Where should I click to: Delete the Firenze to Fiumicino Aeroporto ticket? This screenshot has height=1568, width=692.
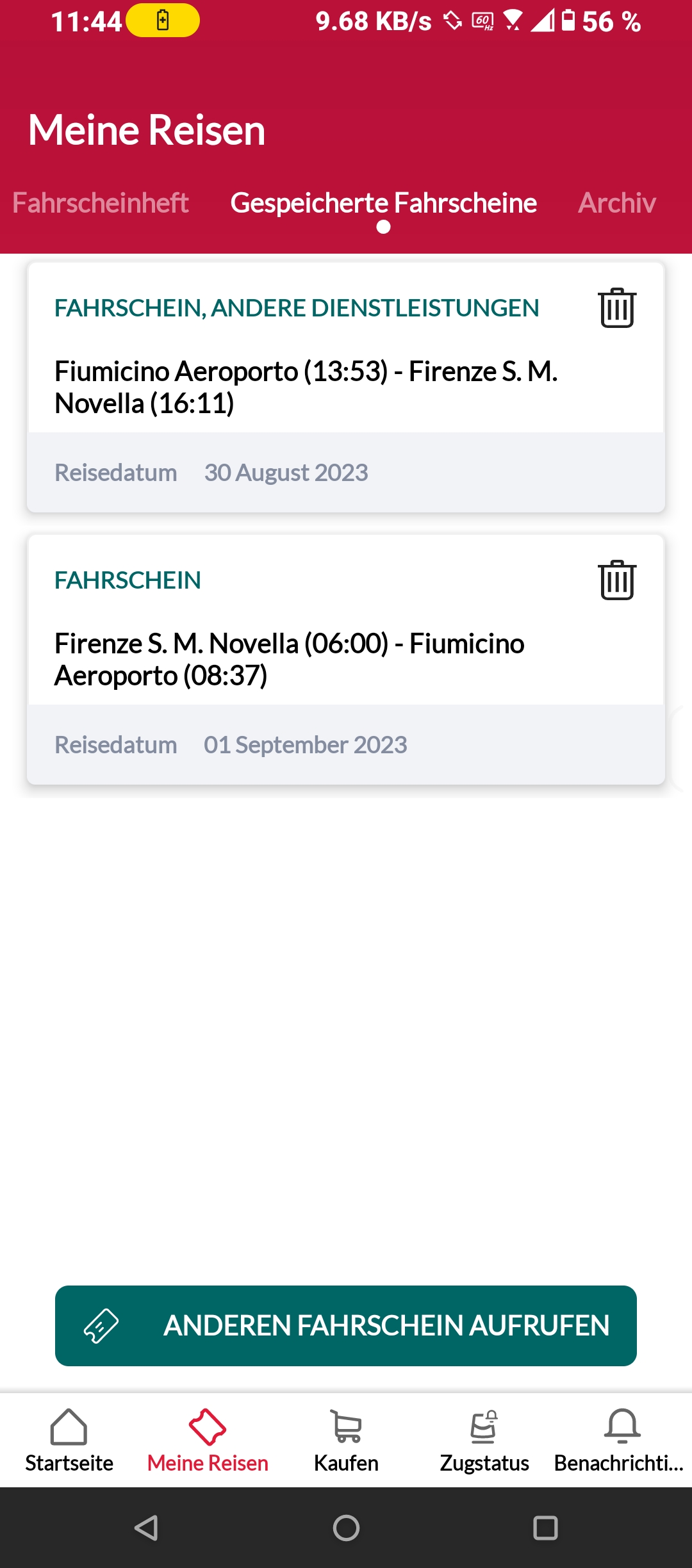pyautogui.click(x=617, y=580)
